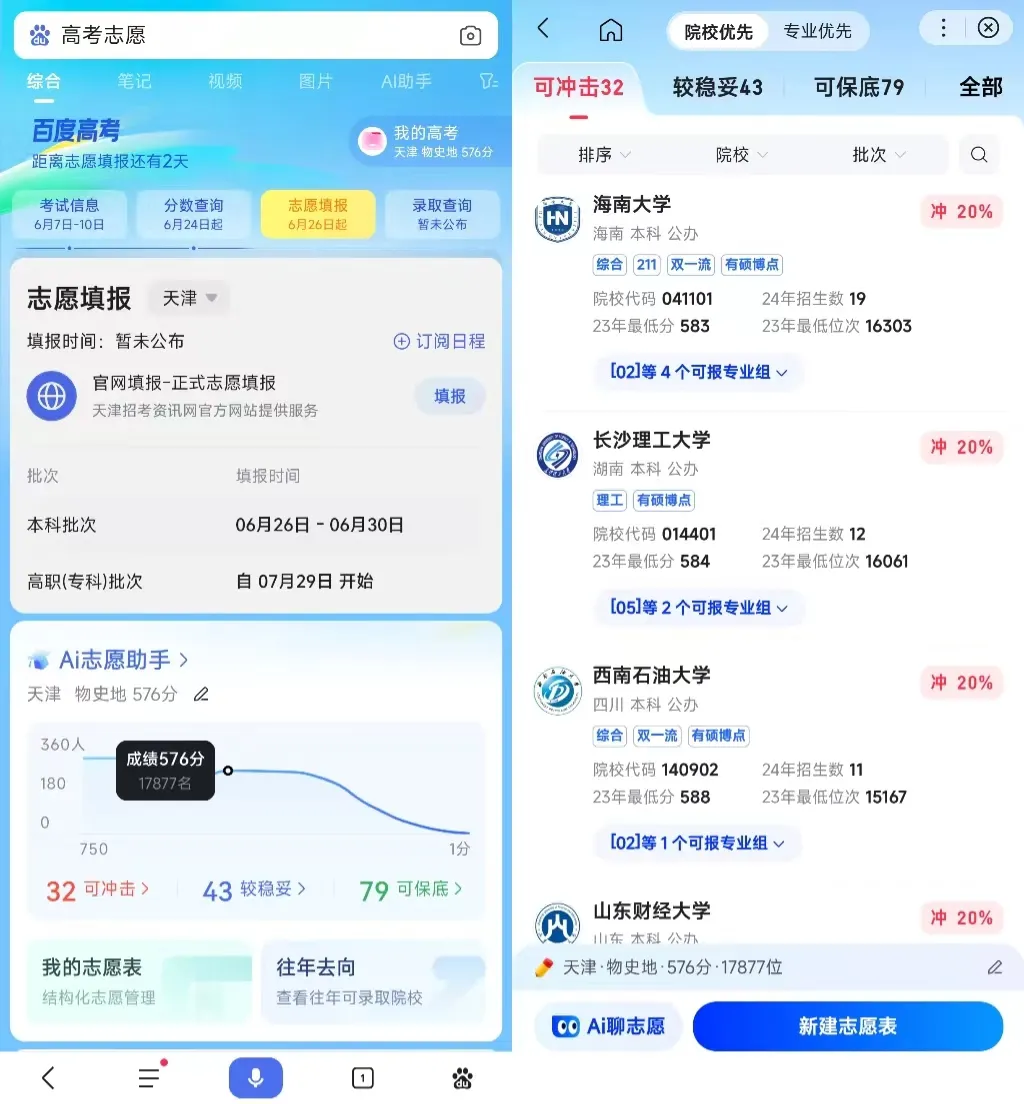
Task: Select the 可保底79 tab
Action: 858,88
